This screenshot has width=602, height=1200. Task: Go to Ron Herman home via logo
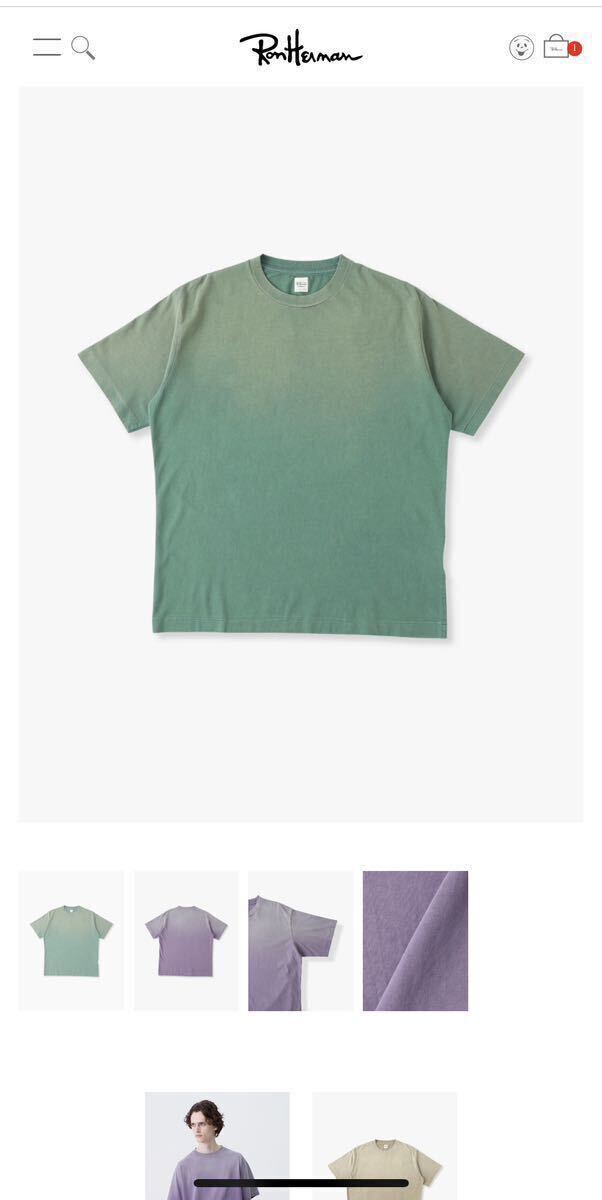301,47
